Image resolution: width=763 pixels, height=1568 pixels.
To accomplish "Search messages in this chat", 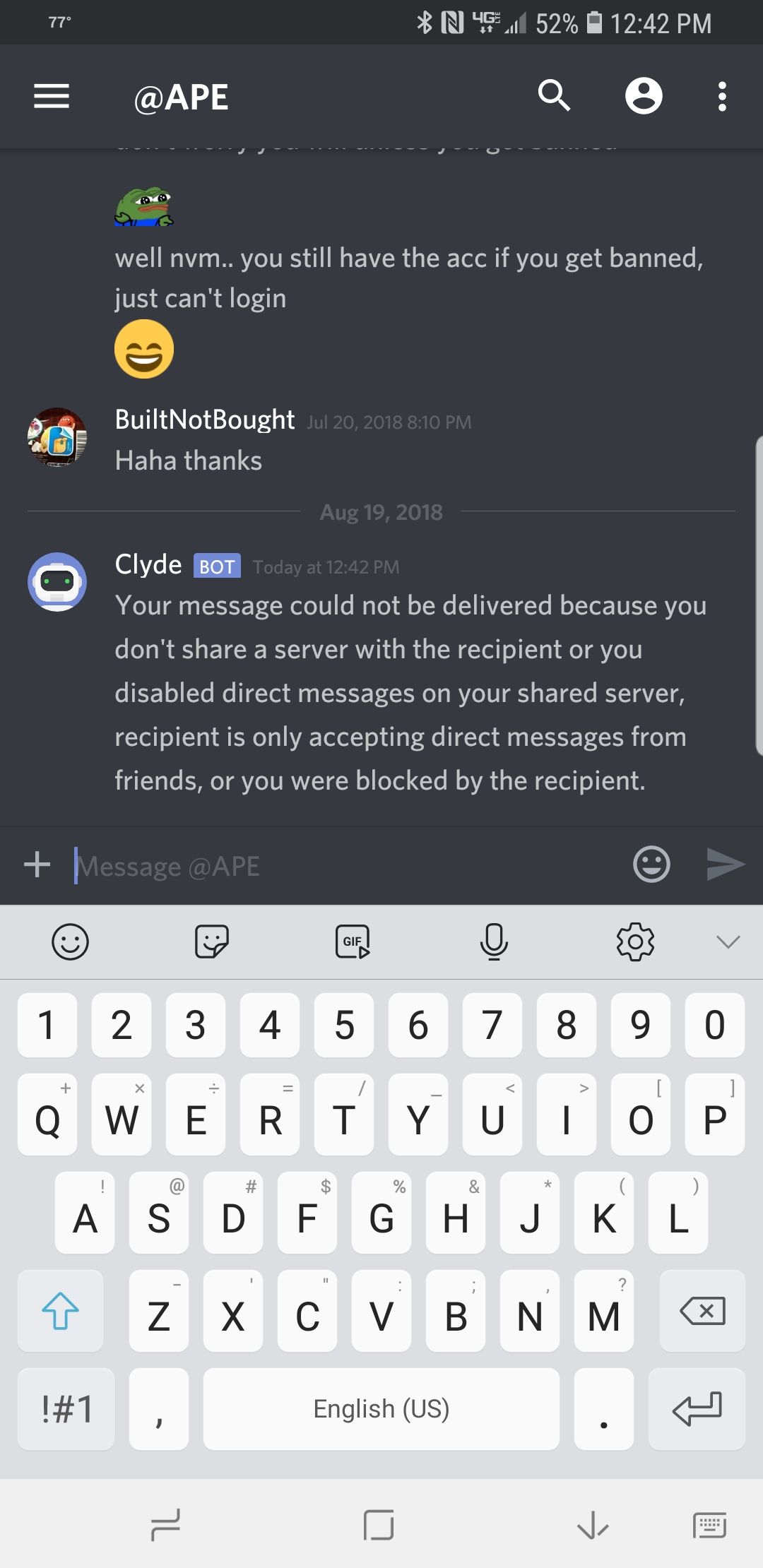I will pyautogui.click(x=554, y=95).
